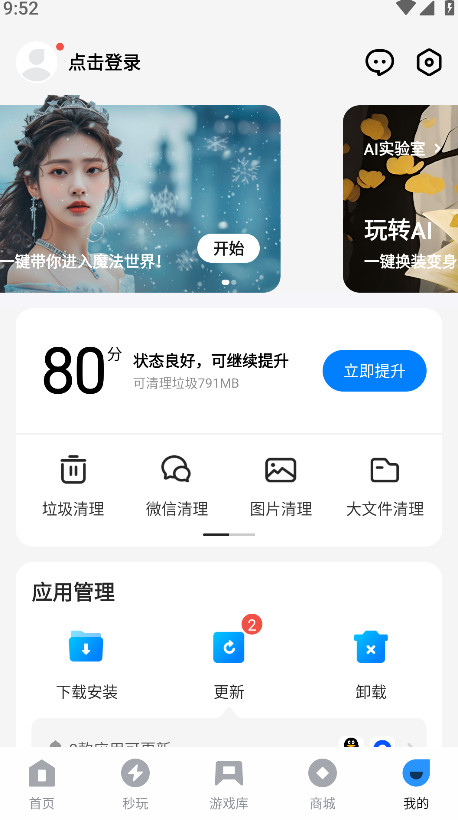The height and width of the screenshot is (820, 458).
Task: Open 卸载 uninstall manager
Action: pos(371,664)
